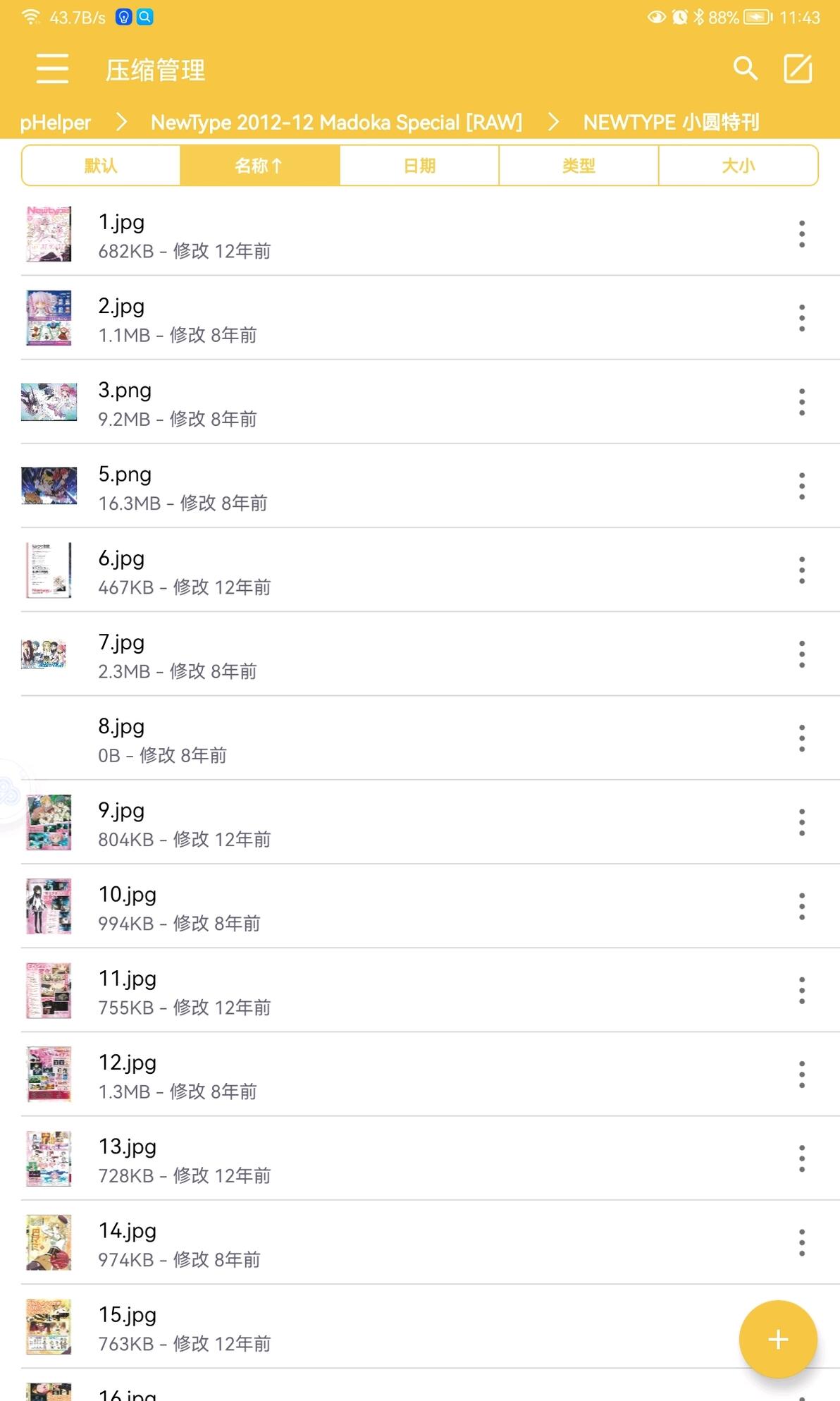
Task: Sort files by 类型
Action: coord(579,166)
